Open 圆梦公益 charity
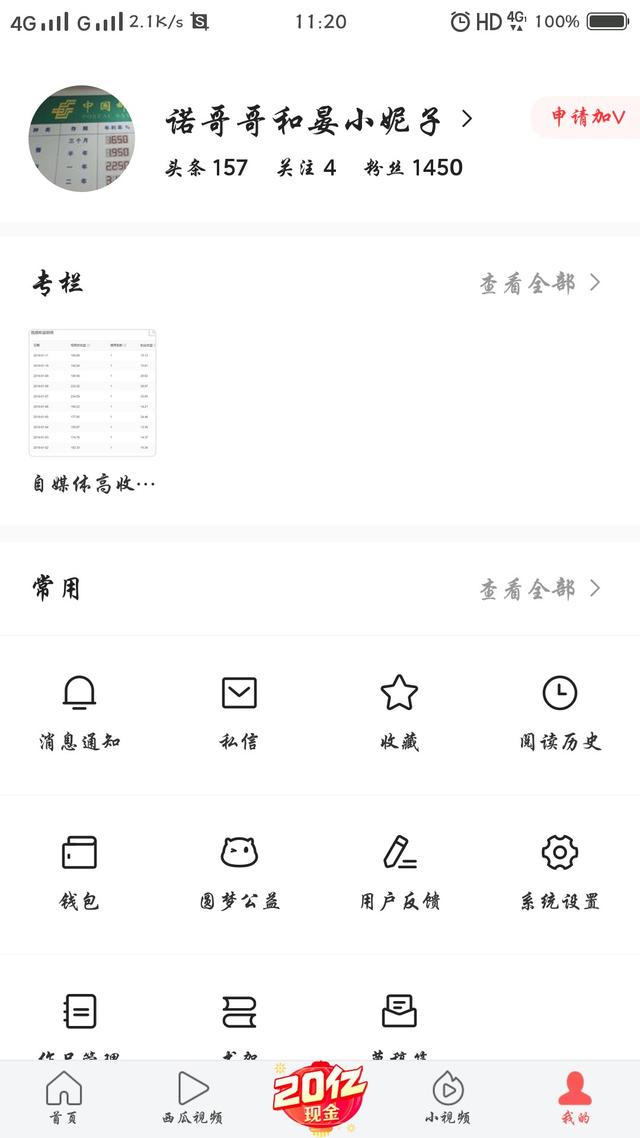Viewport: 640px width, 1138px height. click(239, 873)
